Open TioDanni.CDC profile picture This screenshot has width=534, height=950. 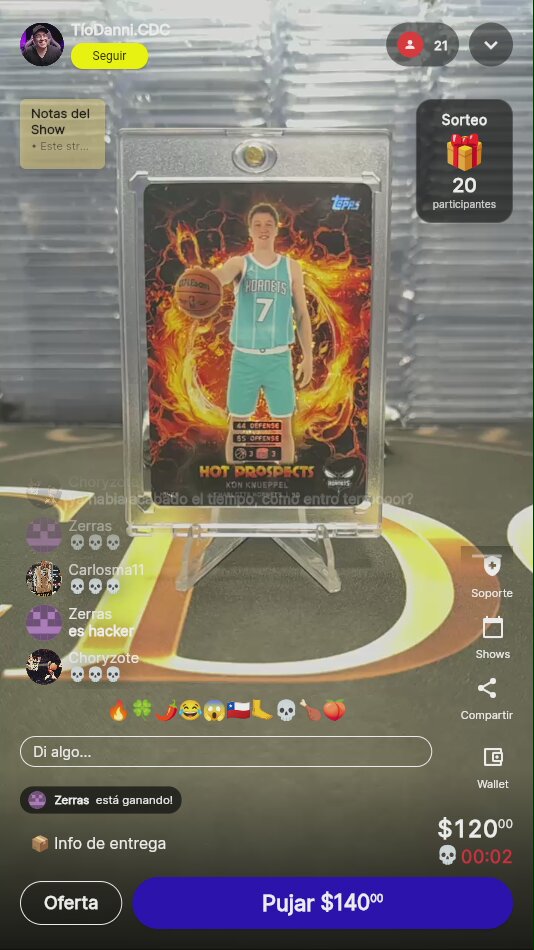click(x=42, y=44)
